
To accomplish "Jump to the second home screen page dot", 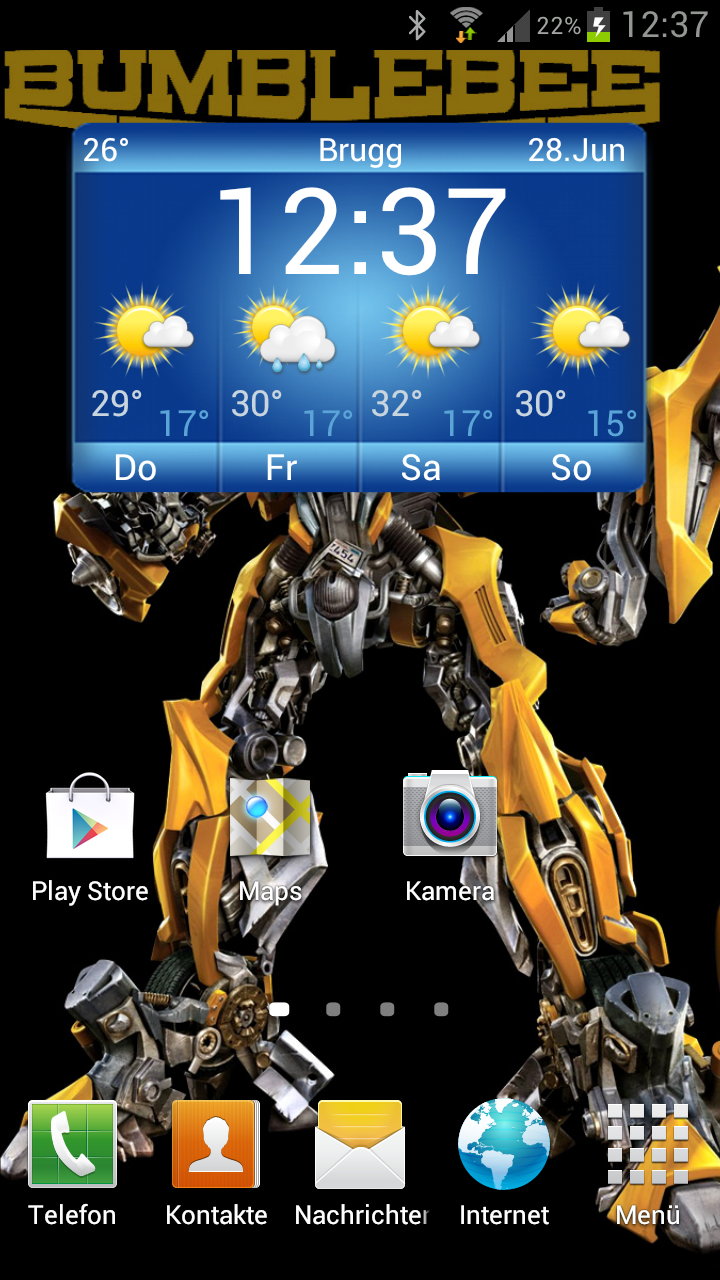I will 333,1010.
